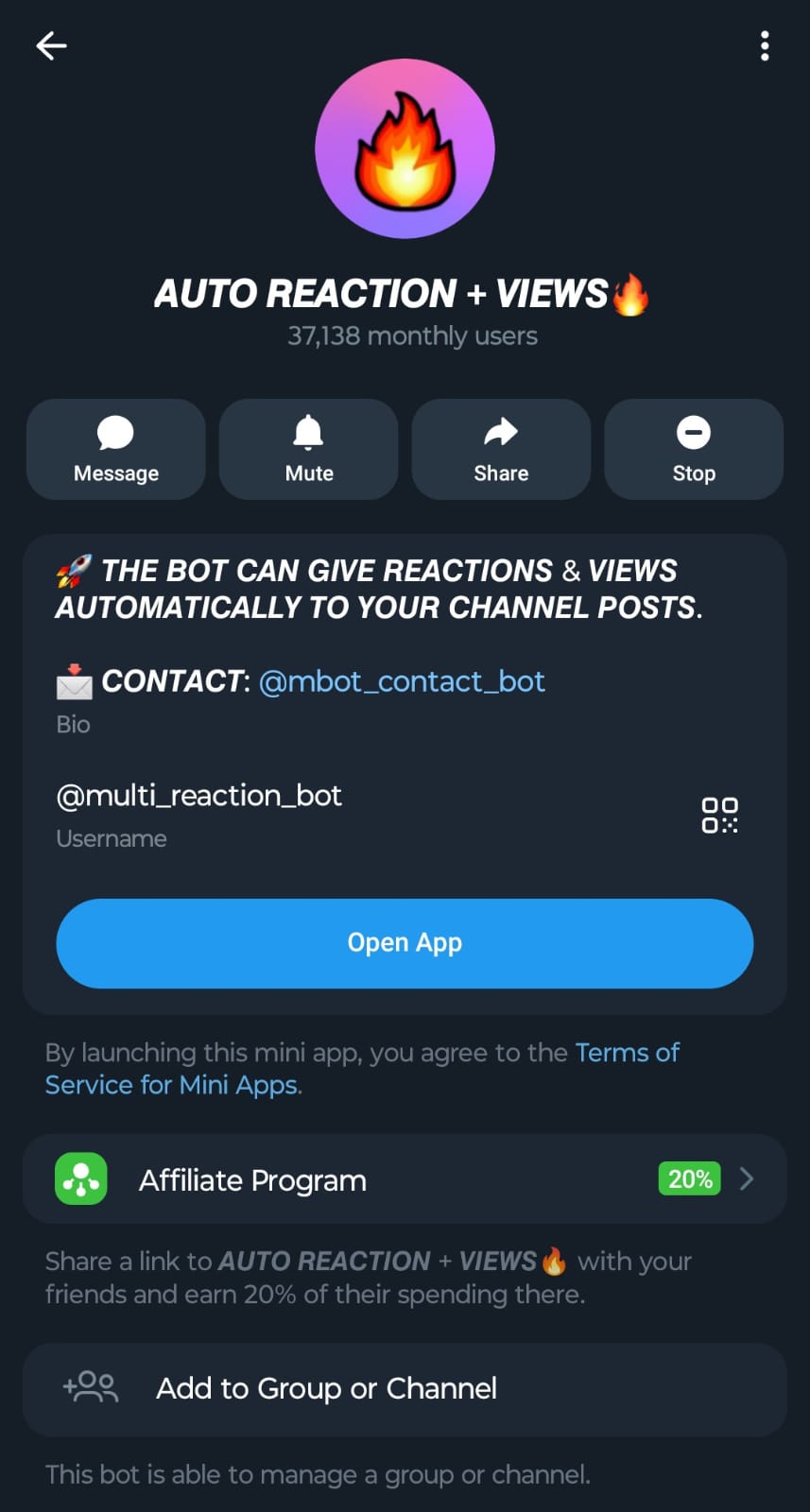Click Add to Group or Channel
This screenshot has width=810, height=1512.
point(325,1388)
